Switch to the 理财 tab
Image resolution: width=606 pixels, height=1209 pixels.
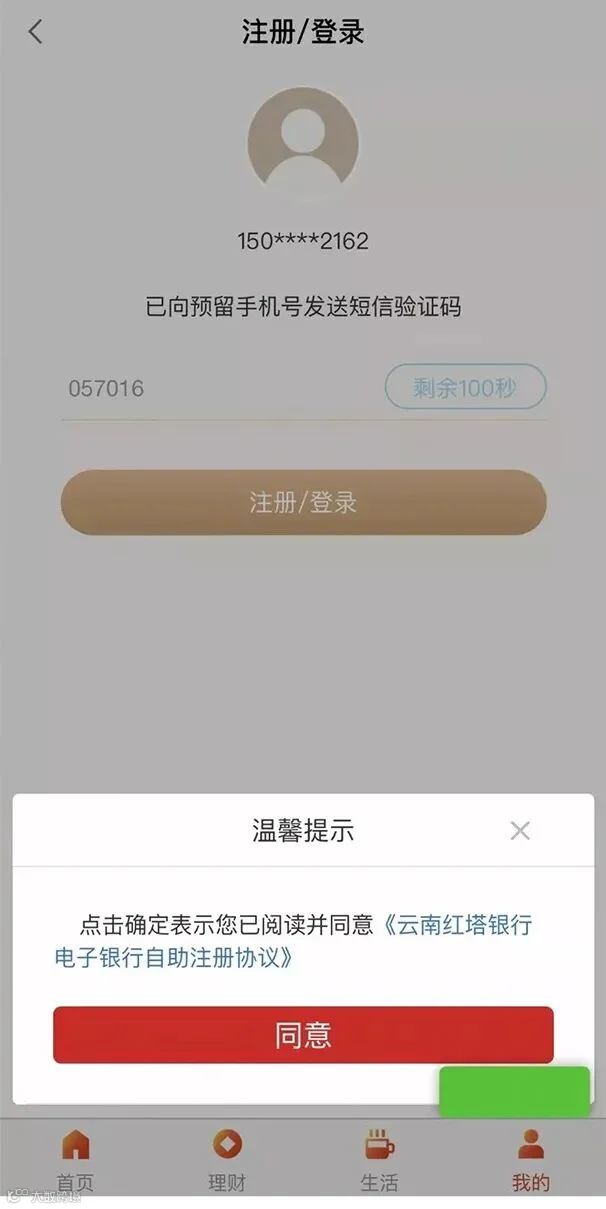click(x=227, y=1160)
